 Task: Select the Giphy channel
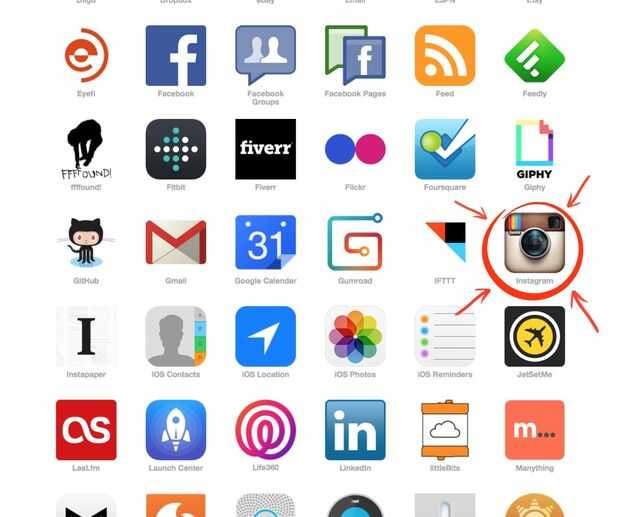click(x=534, y=149)
